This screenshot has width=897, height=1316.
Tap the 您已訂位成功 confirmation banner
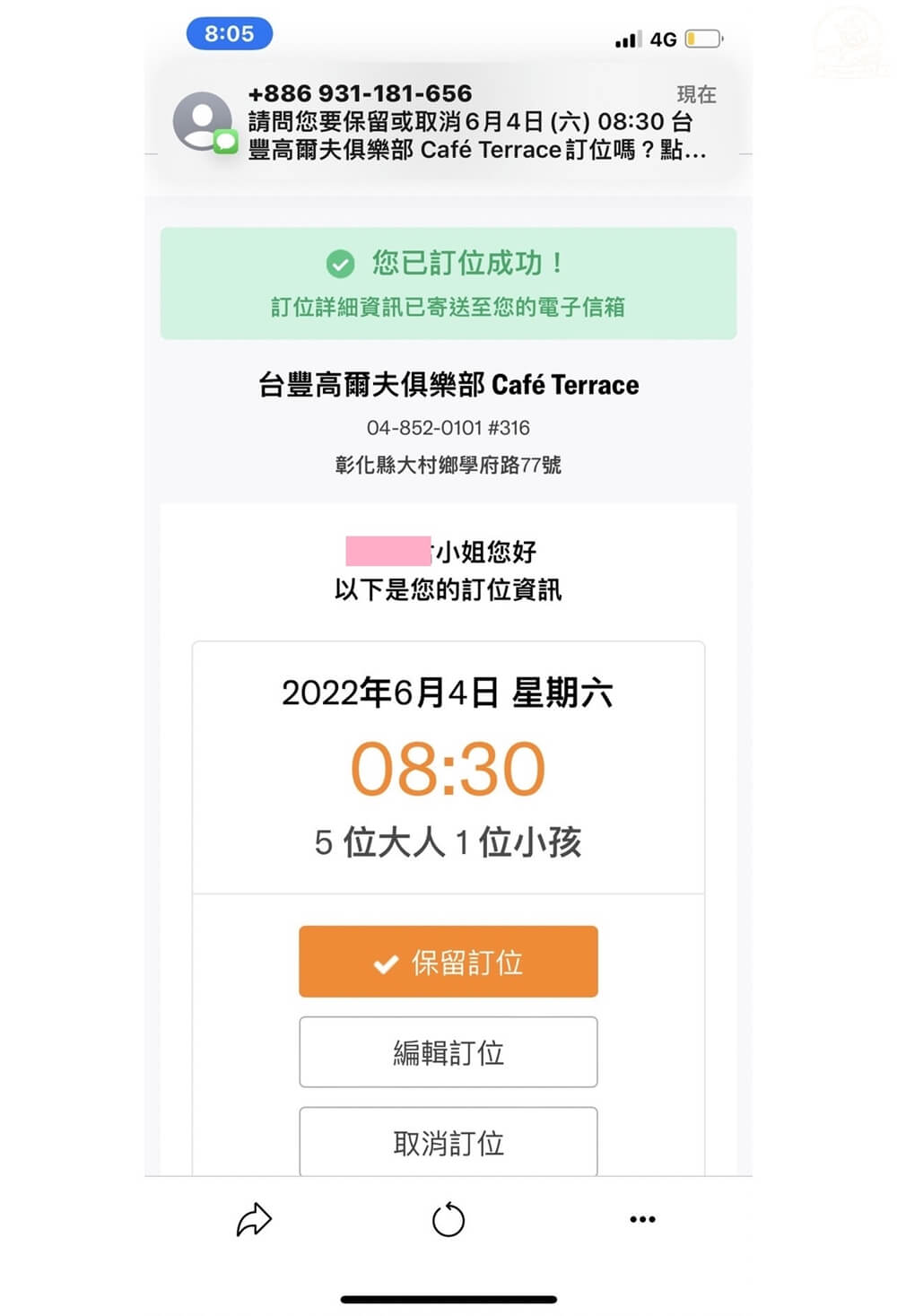coord(448,283)
